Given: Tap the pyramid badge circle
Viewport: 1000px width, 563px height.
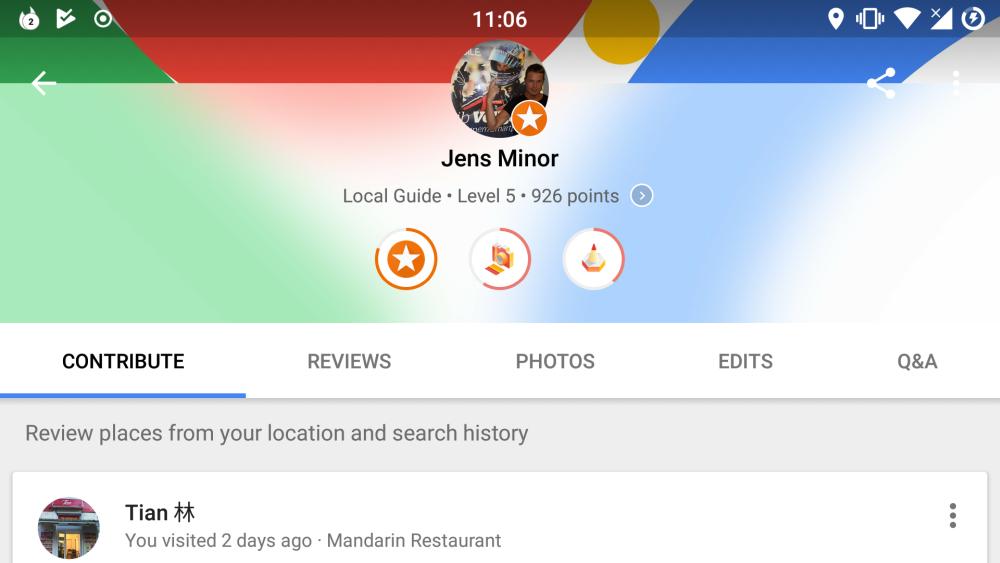Looking at the screenshot, I should [594, 259].
